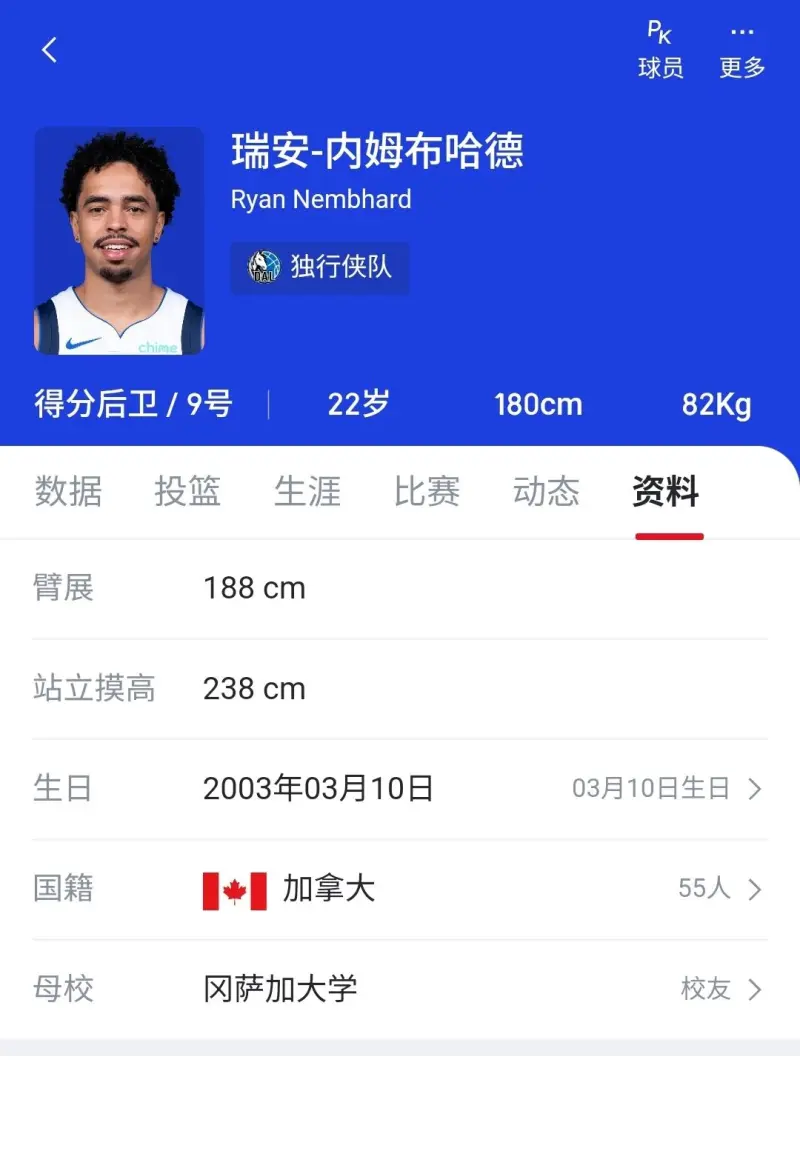Open the 03月10日生日 birthday list
The height and width of the screenshot is (1174, 800).
666,789
